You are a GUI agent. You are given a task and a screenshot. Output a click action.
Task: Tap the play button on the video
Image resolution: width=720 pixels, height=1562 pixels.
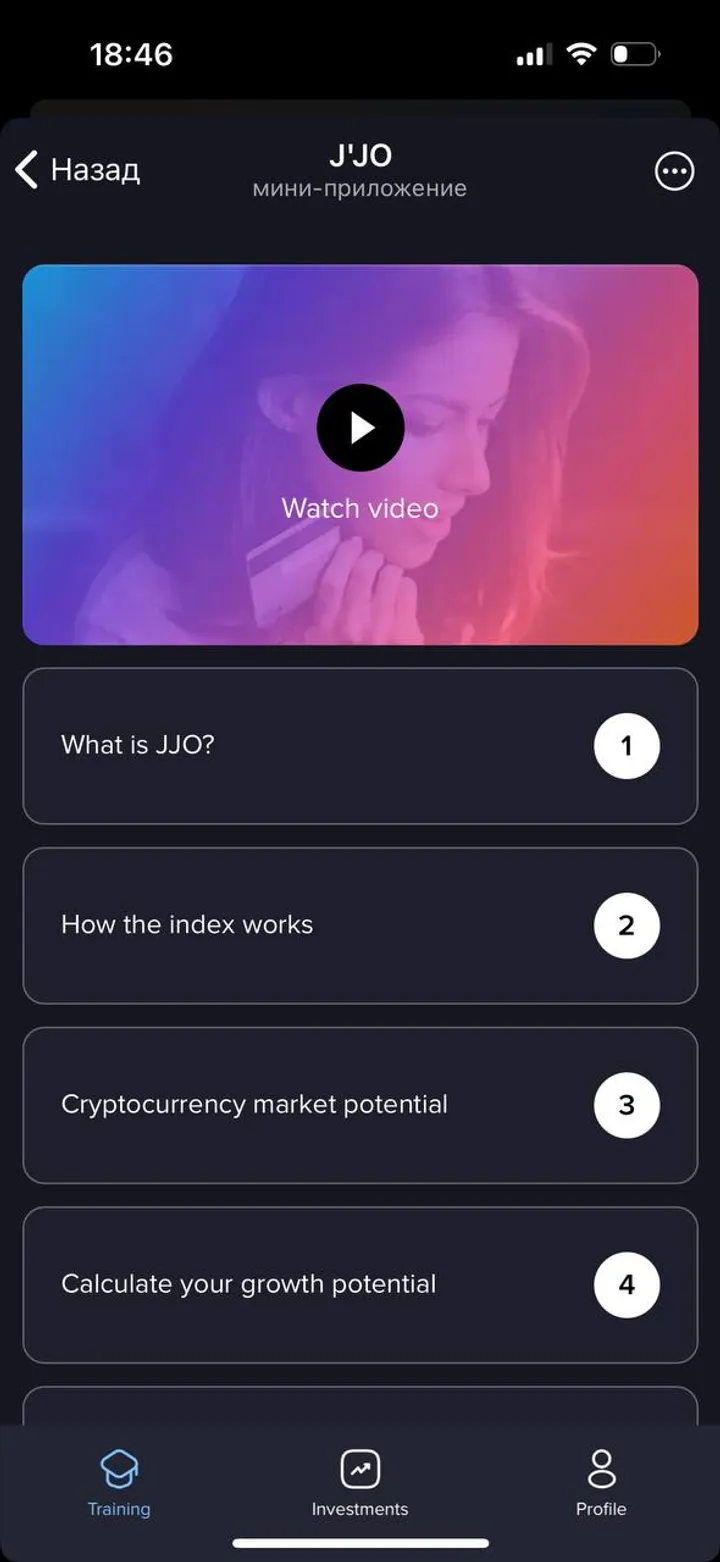360,428
